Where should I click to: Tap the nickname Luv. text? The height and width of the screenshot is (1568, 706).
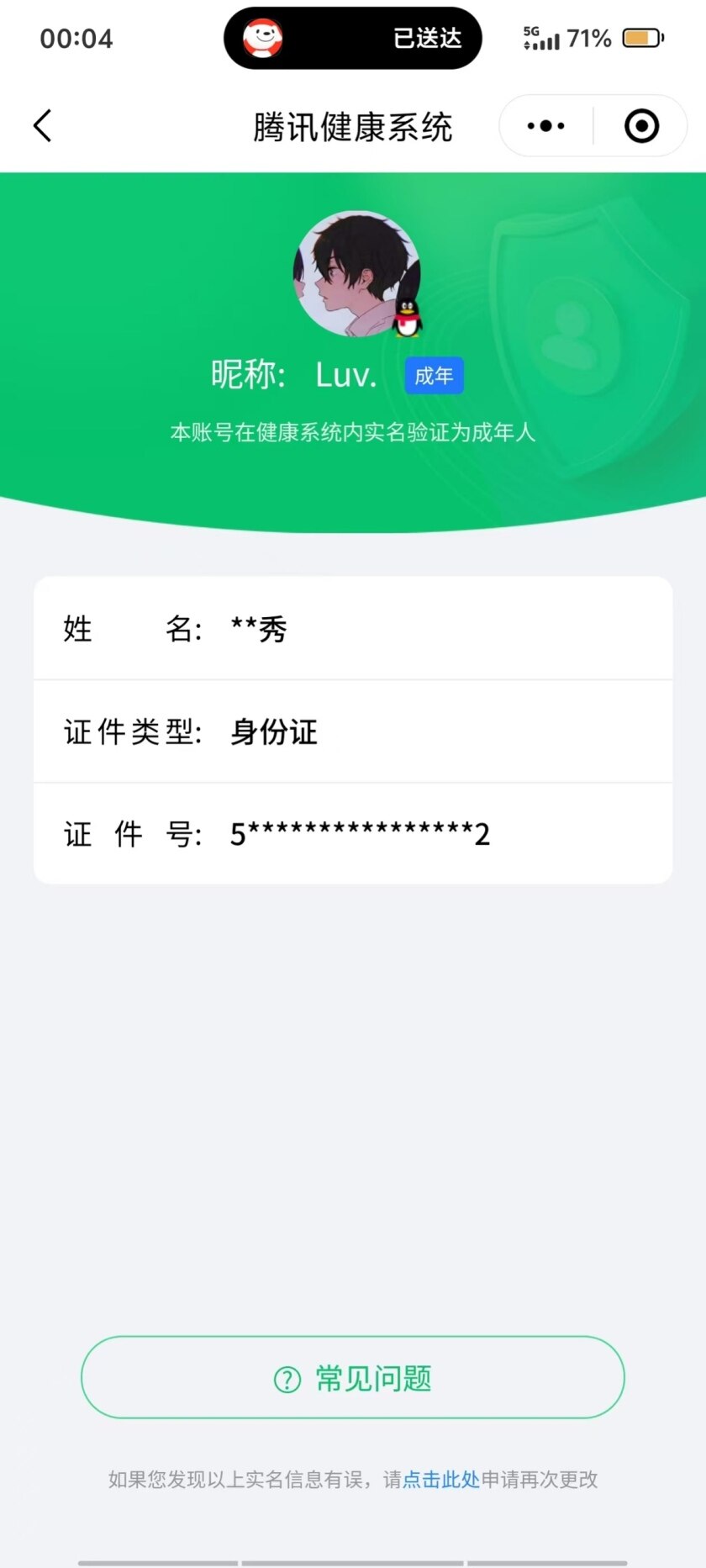[345, 376]
